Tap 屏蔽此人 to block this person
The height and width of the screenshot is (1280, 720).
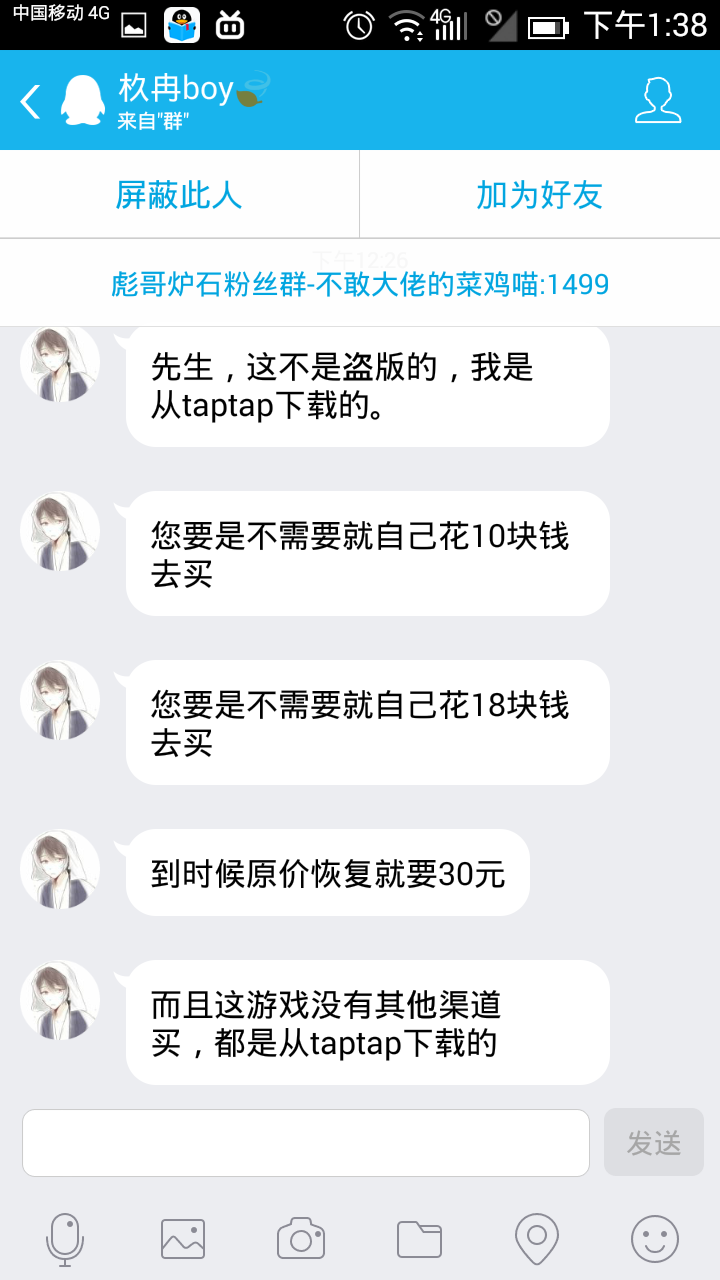coord(179,195)
